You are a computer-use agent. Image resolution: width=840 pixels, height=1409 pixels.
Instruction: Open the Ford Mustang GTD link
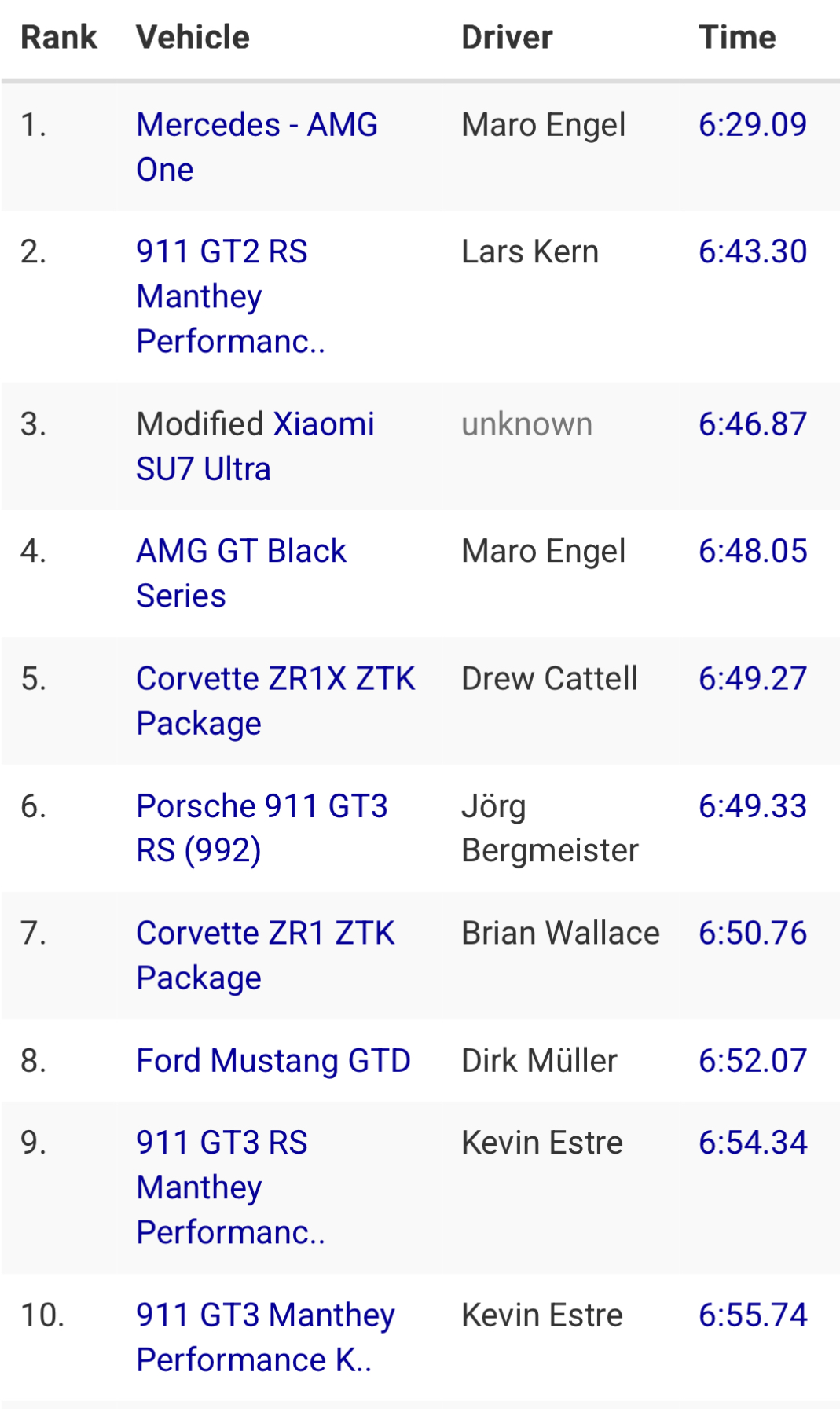pos(273,1061)
